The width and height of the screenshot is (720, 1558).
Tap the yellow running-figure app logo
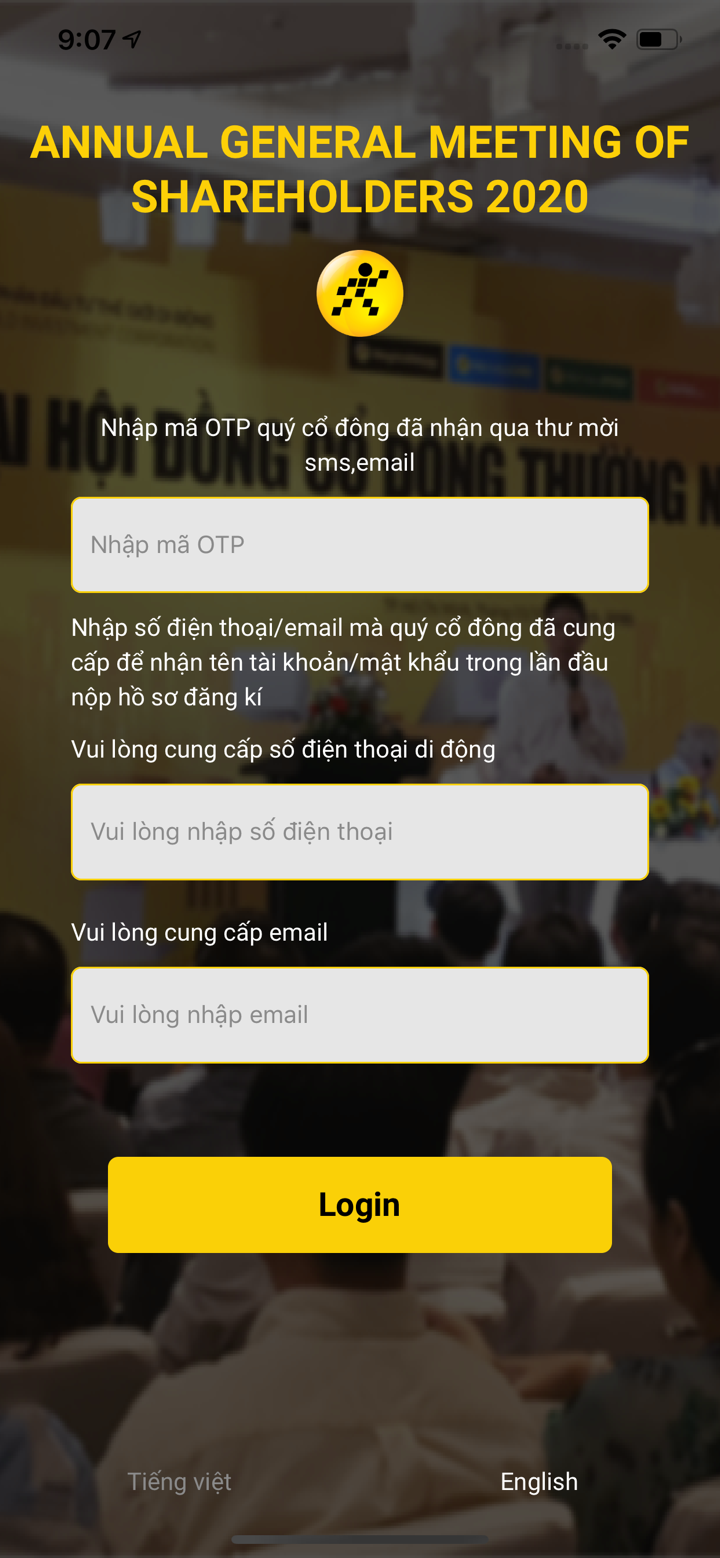coord(360,292)
